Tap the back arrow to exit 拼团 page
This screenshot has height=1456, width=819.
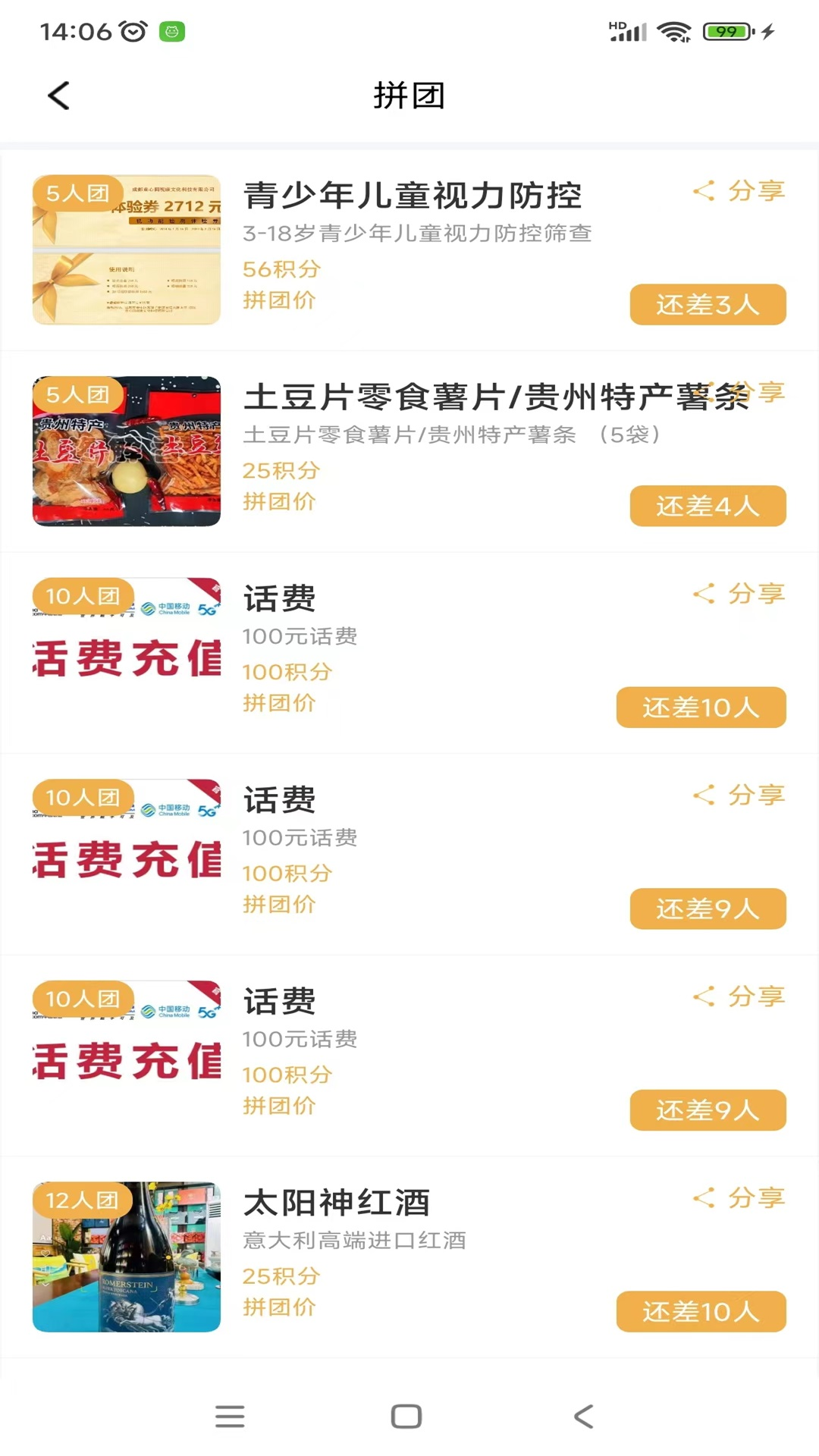pos(58,96)
